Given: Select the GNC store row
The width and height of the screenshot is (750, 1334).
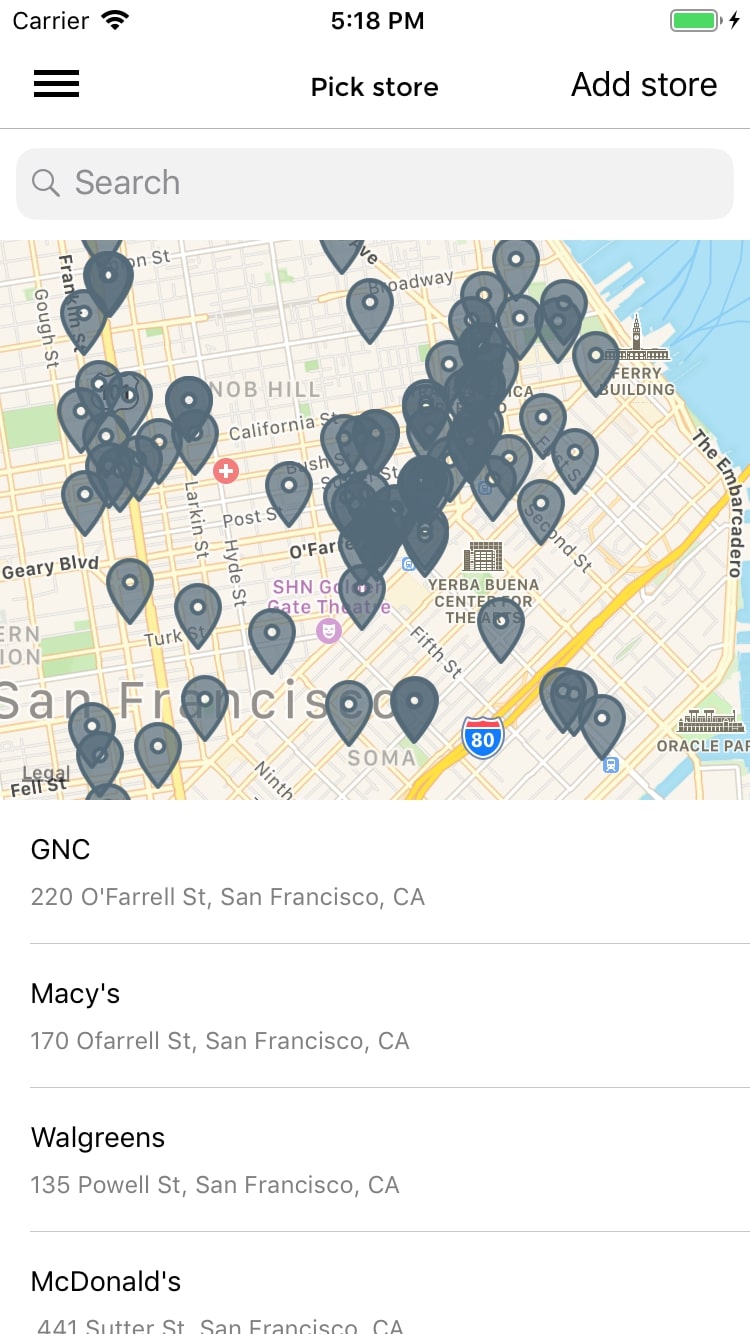Looking at the screenshot, I should (375, 872).
